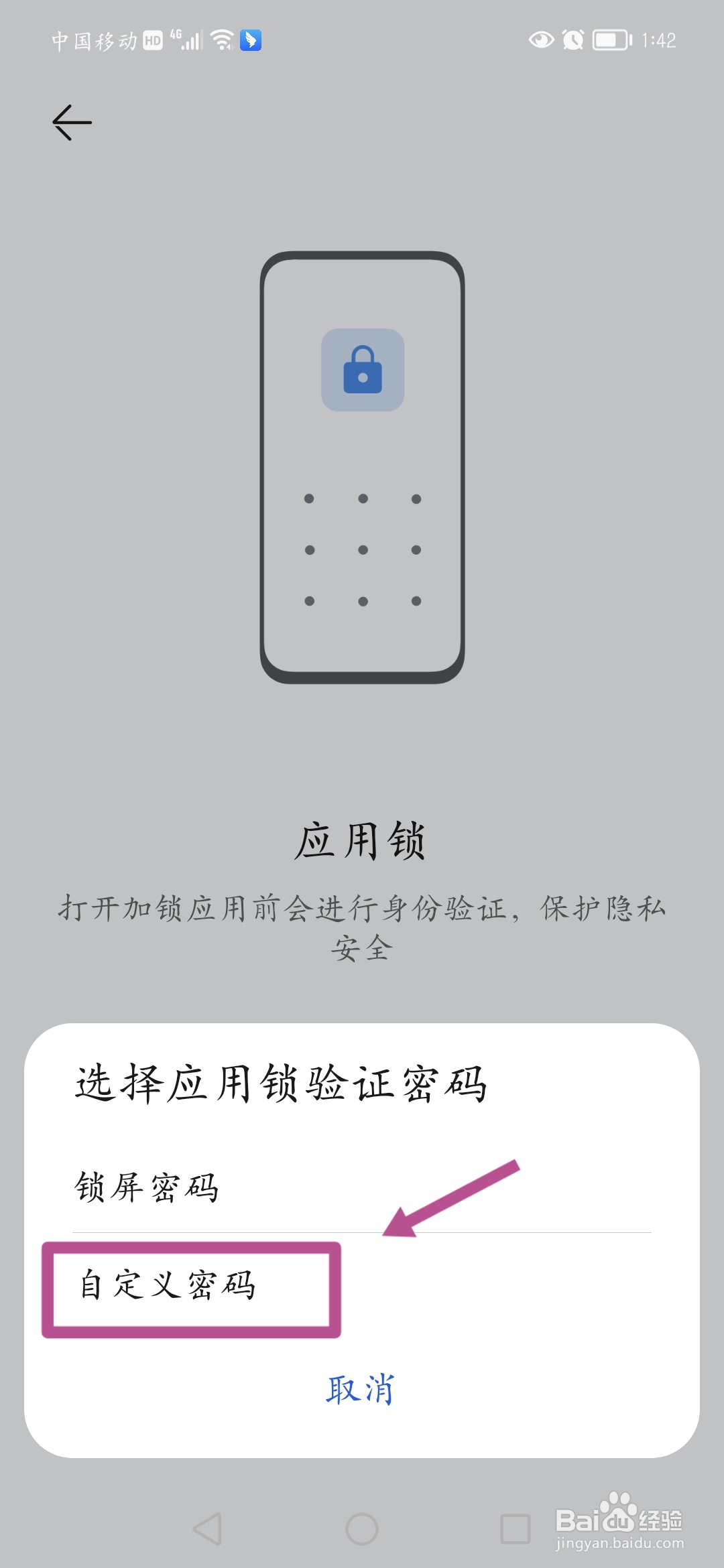Tap the Wi-Fi icon in the status bar
The height and width of the screenshot is (1568, 724).
click(x=221, y=39)
